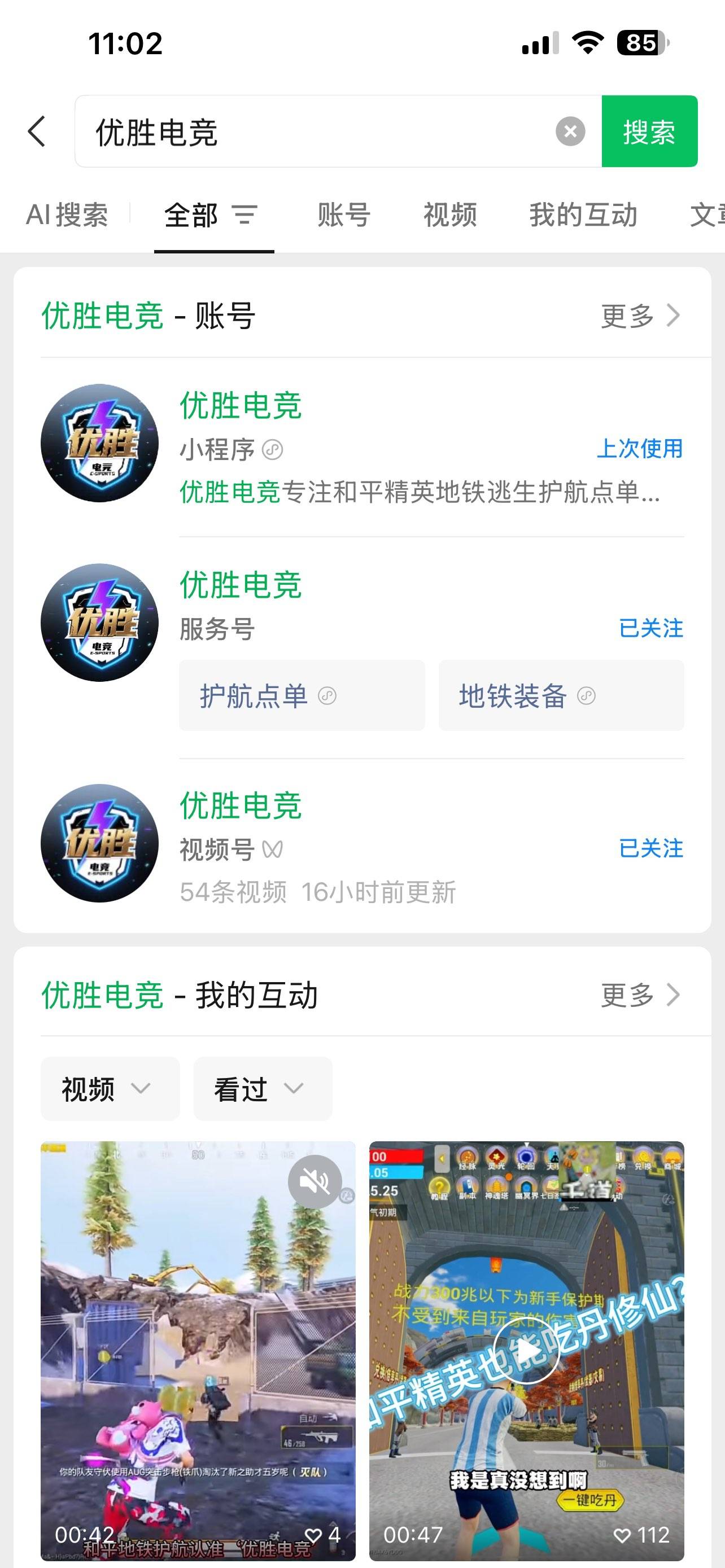725x1568 pixels.
Task: Open the 地铁装备 mini program chip
Action: pyautogui.click(x=561, y=696)
